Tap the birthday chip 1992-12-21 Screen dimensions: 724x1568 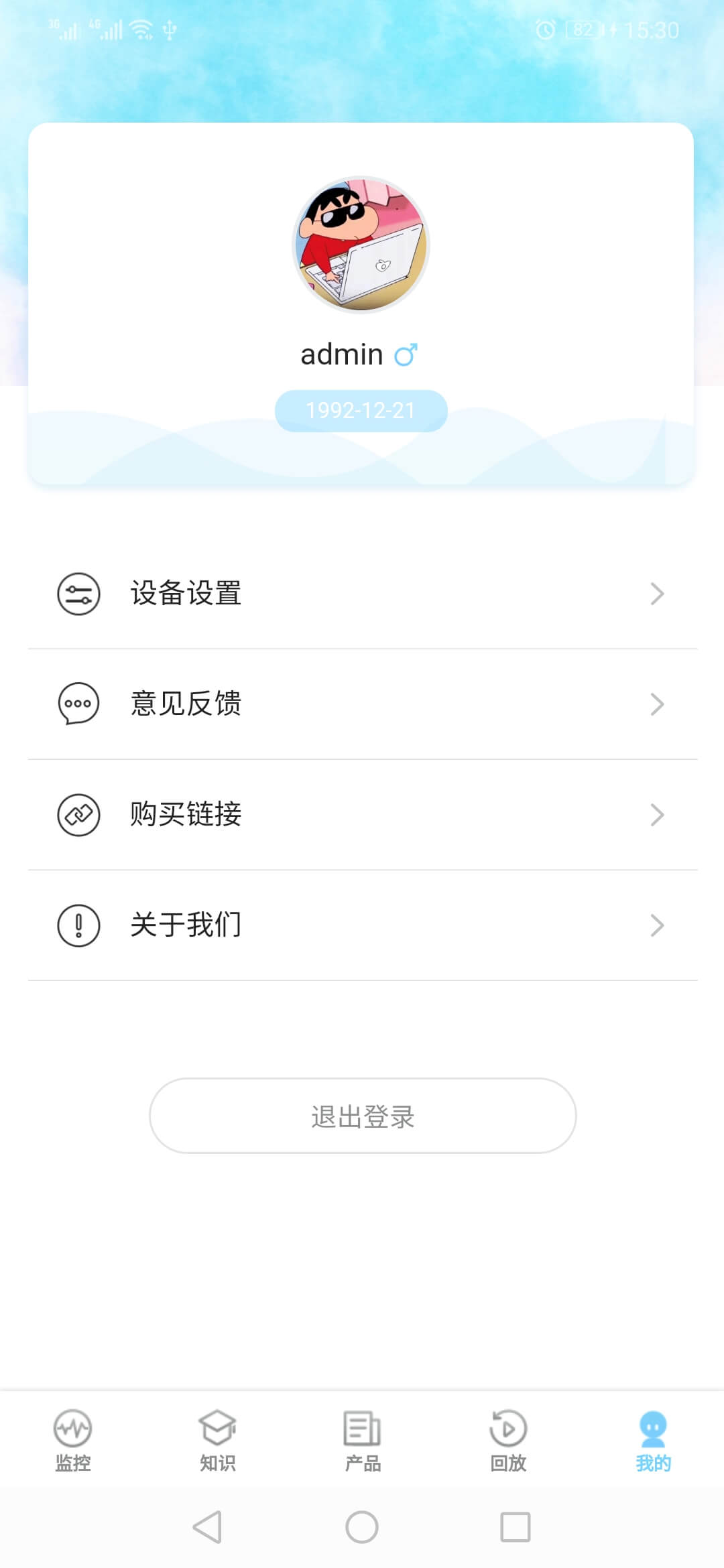(361, 411)
